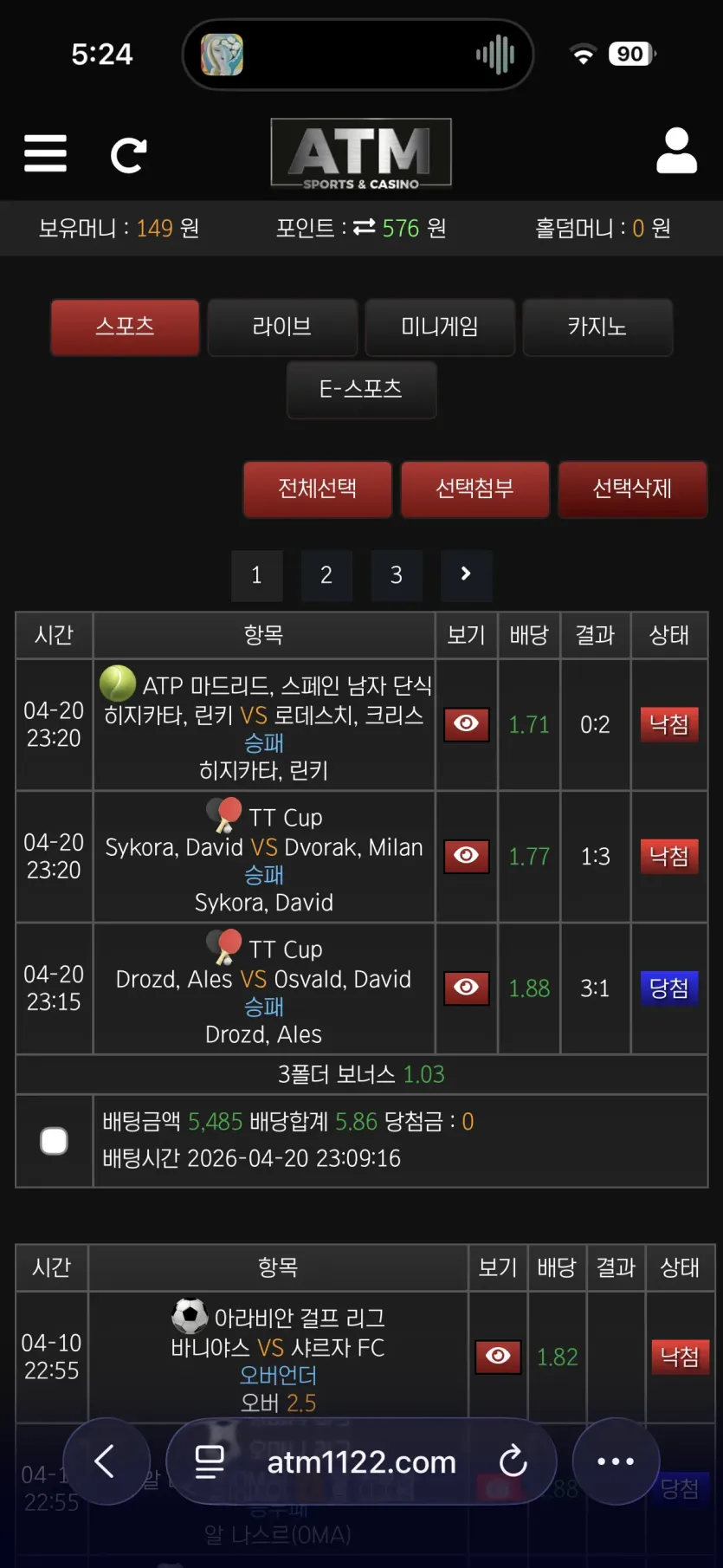The height and width of the screenshot is (1568, 723).
Task: Tap the next page arrow
Action: tap(467, 575)
